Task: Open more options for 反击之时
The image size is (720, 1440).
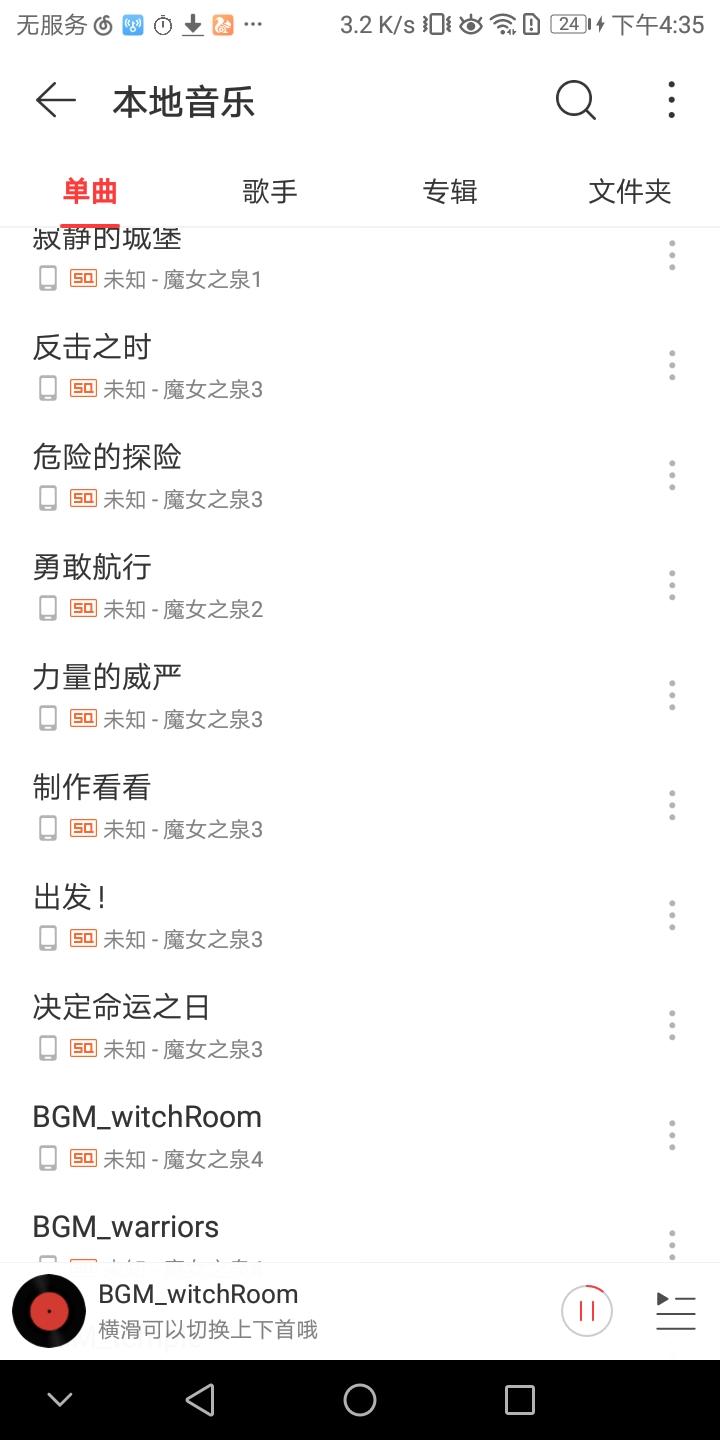Action: coord(672,365)
